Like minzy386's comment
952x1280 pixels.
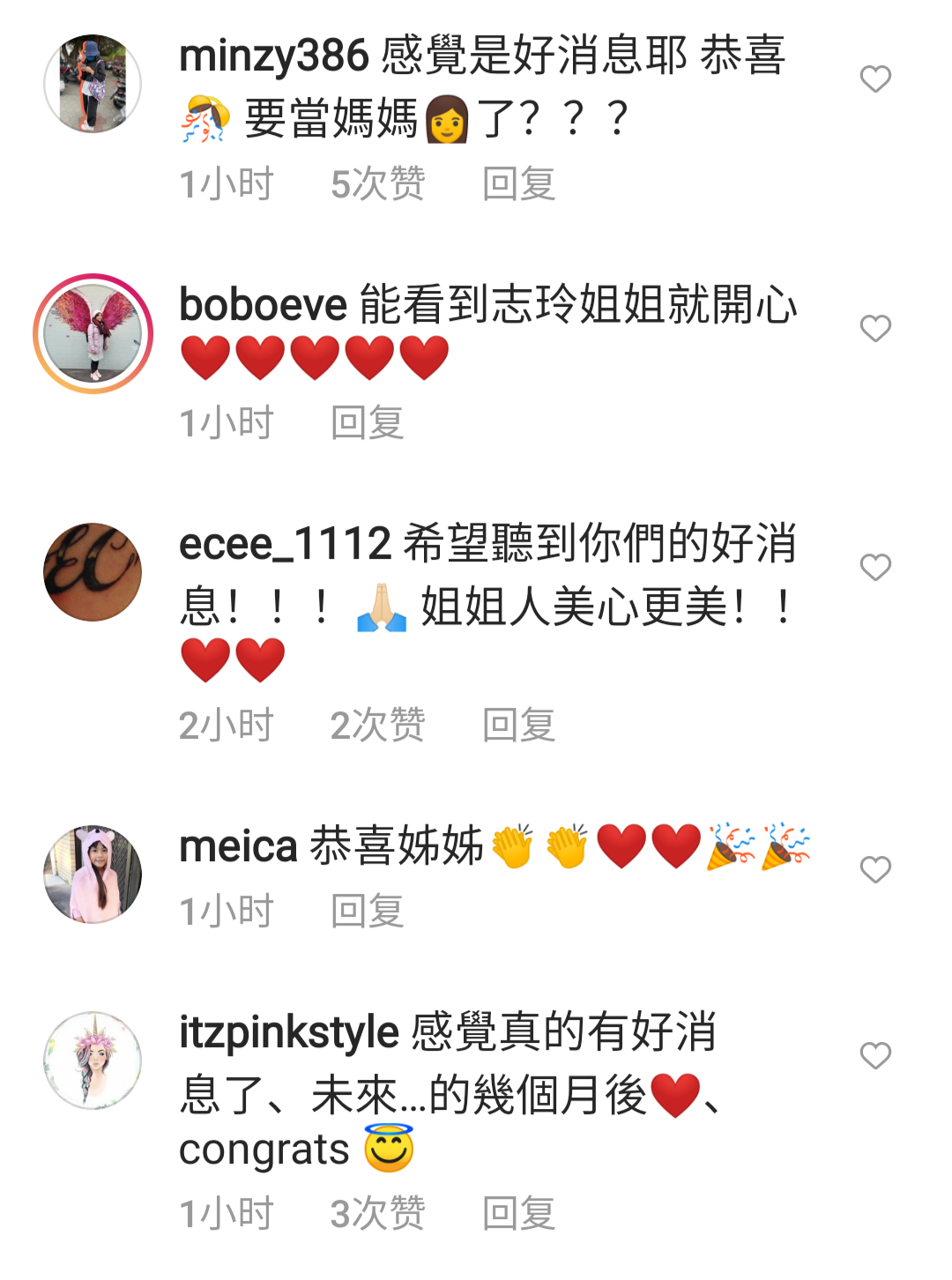click(875, 79)
